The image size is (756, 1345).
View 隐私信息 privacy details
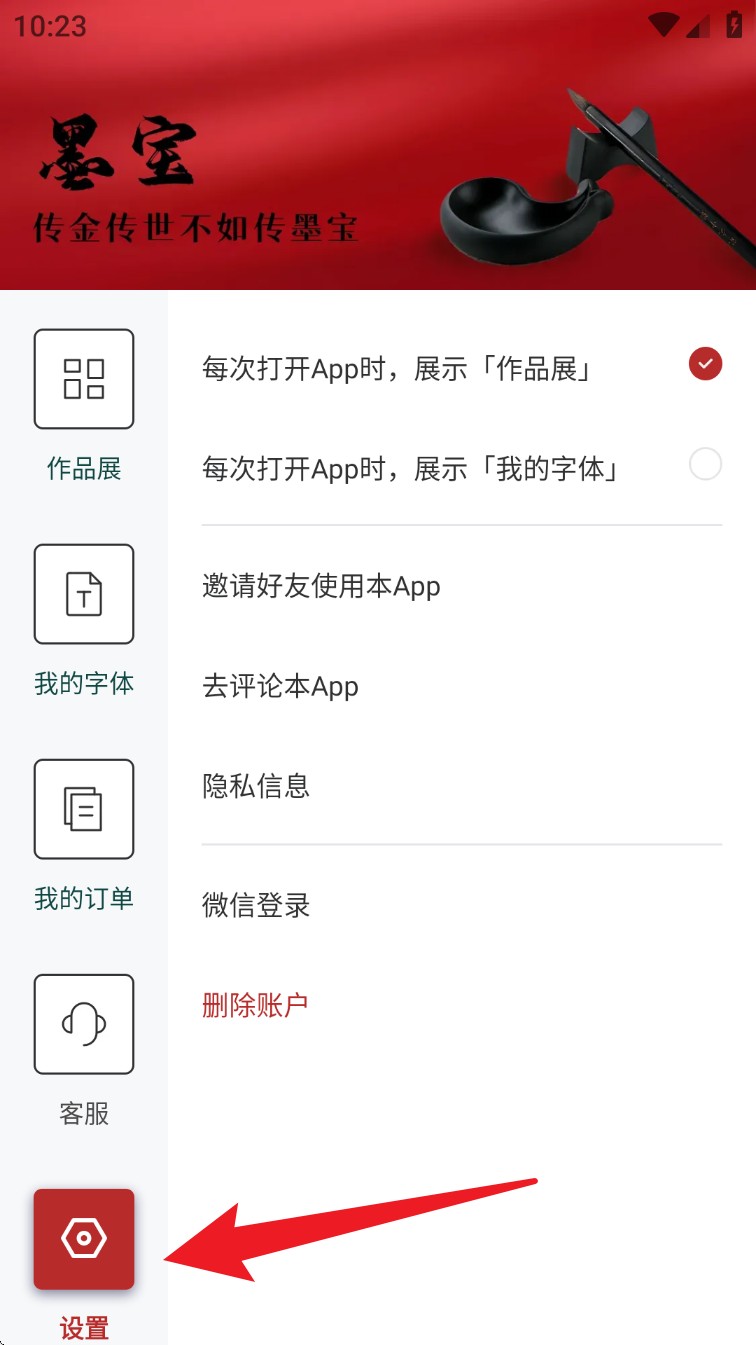click(256, 786)
